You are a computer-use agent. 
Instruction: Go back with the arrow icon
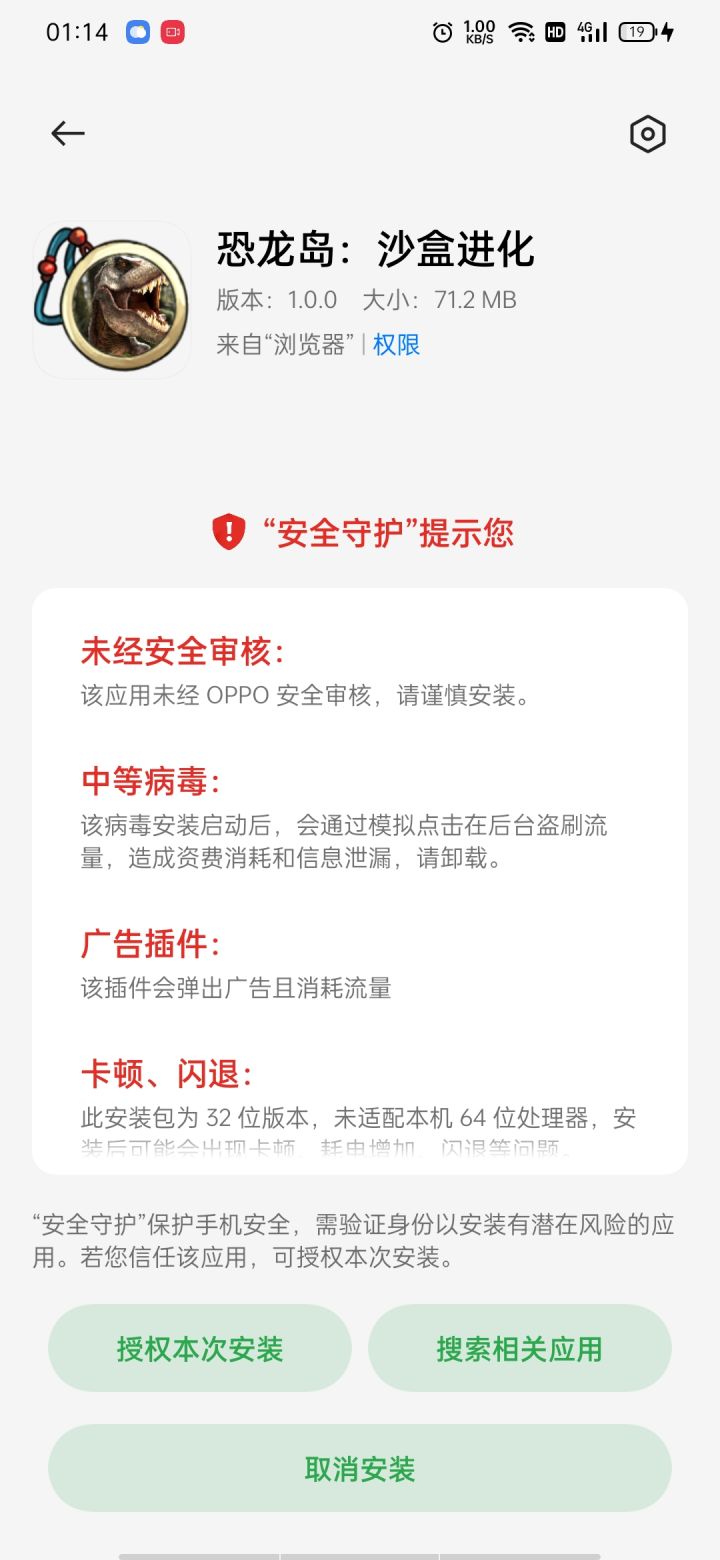(x=68, y=133)
